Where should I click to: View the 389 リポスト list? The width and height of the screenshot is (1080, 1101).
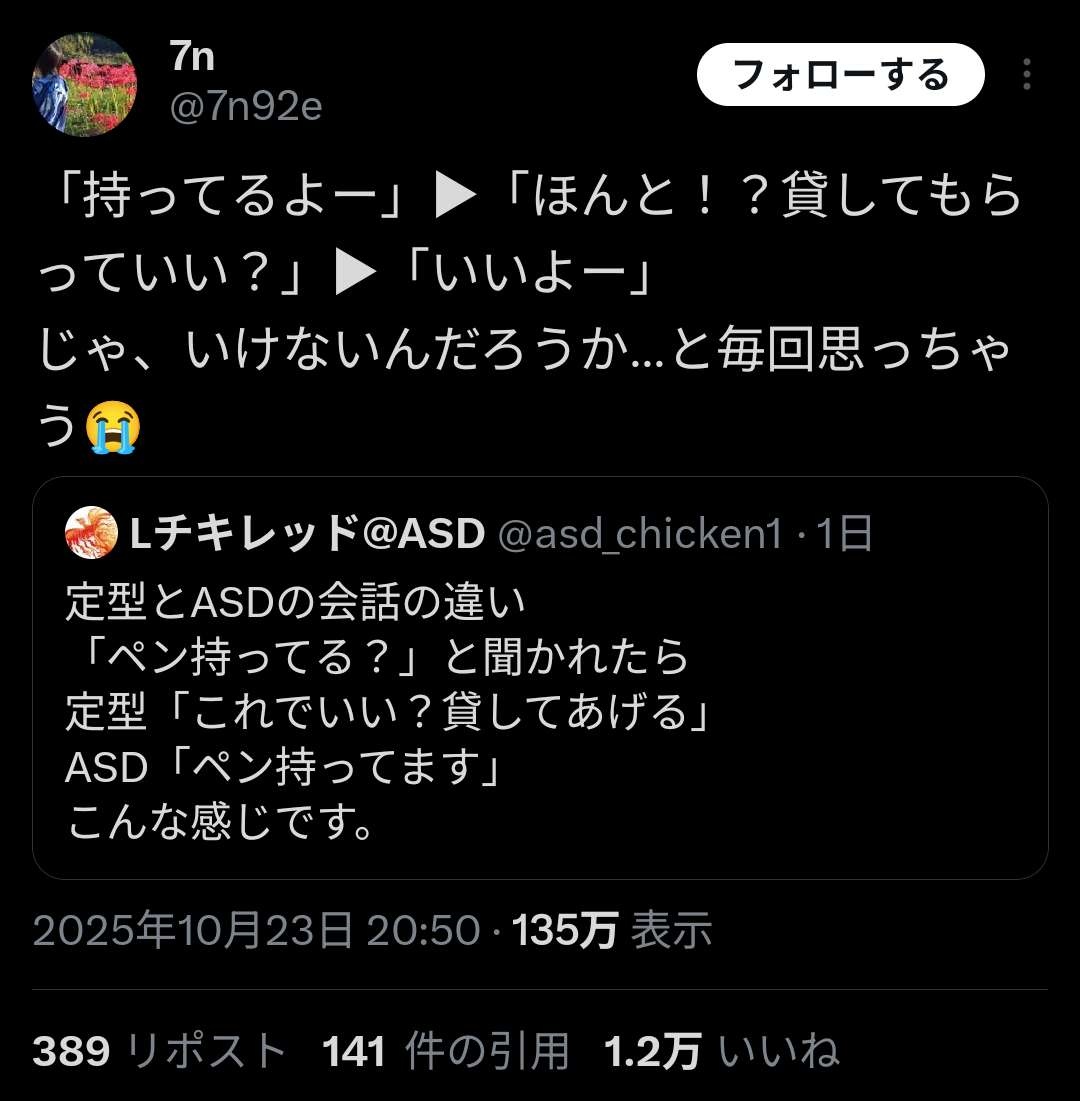pyautogui.click(x=160, y=1050)
